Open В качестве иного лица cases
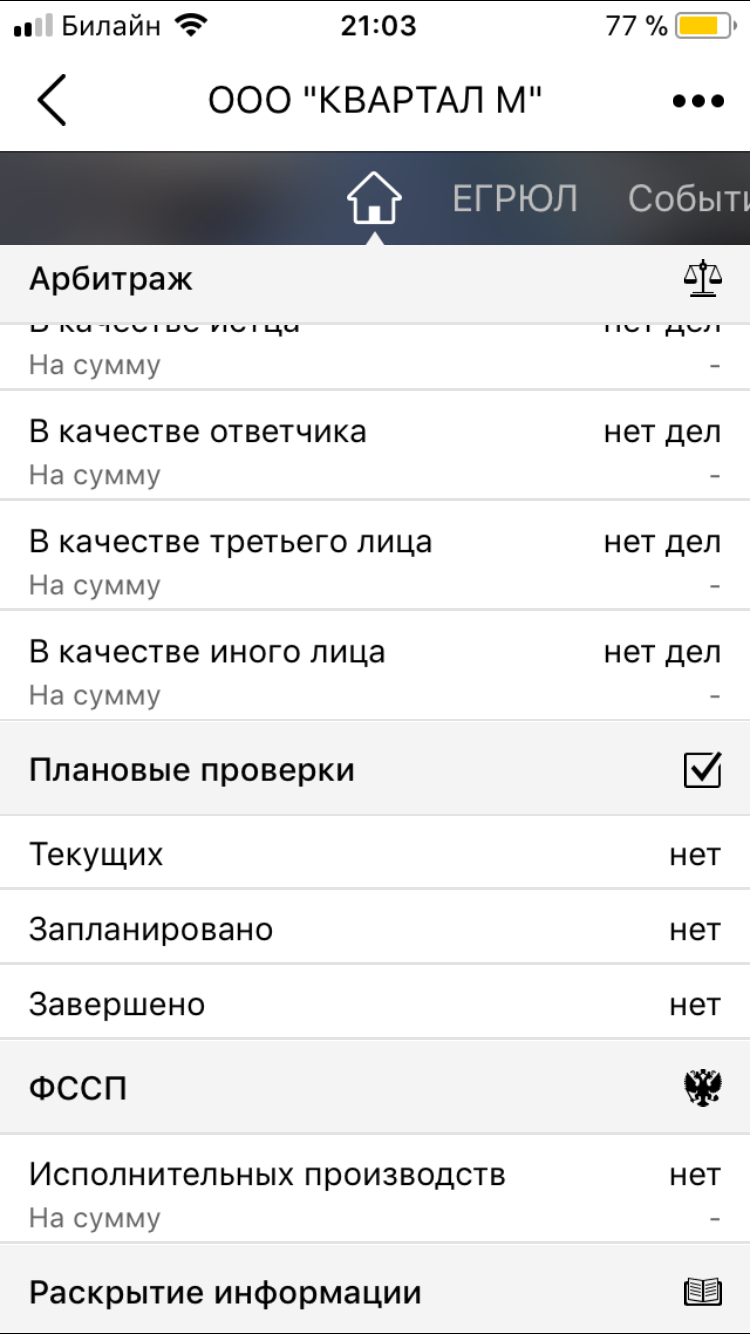 (x=375, y=670)
